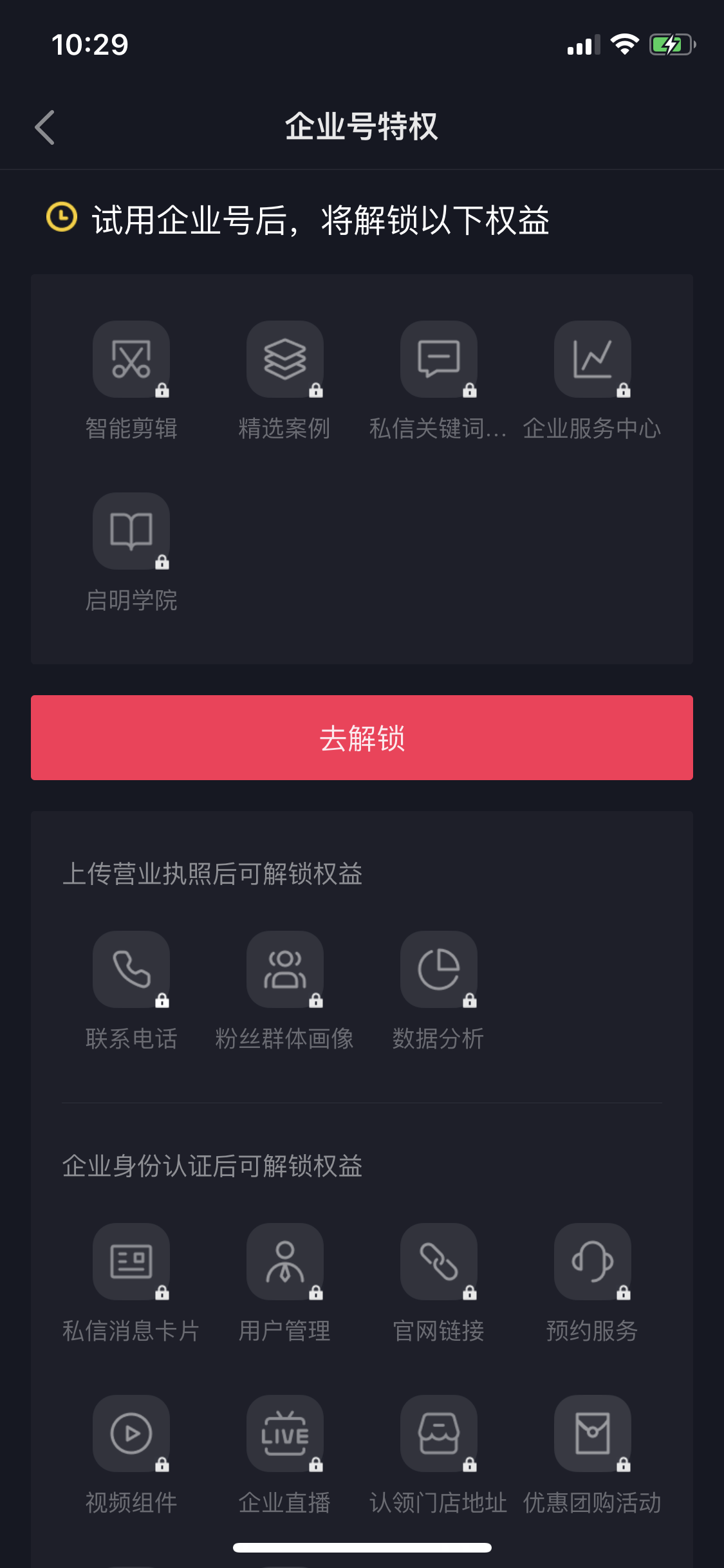This screenshot has width=724, height=1568.
Task: Open 启明学院
Action: pyautogui.click(x=131, y=553)
